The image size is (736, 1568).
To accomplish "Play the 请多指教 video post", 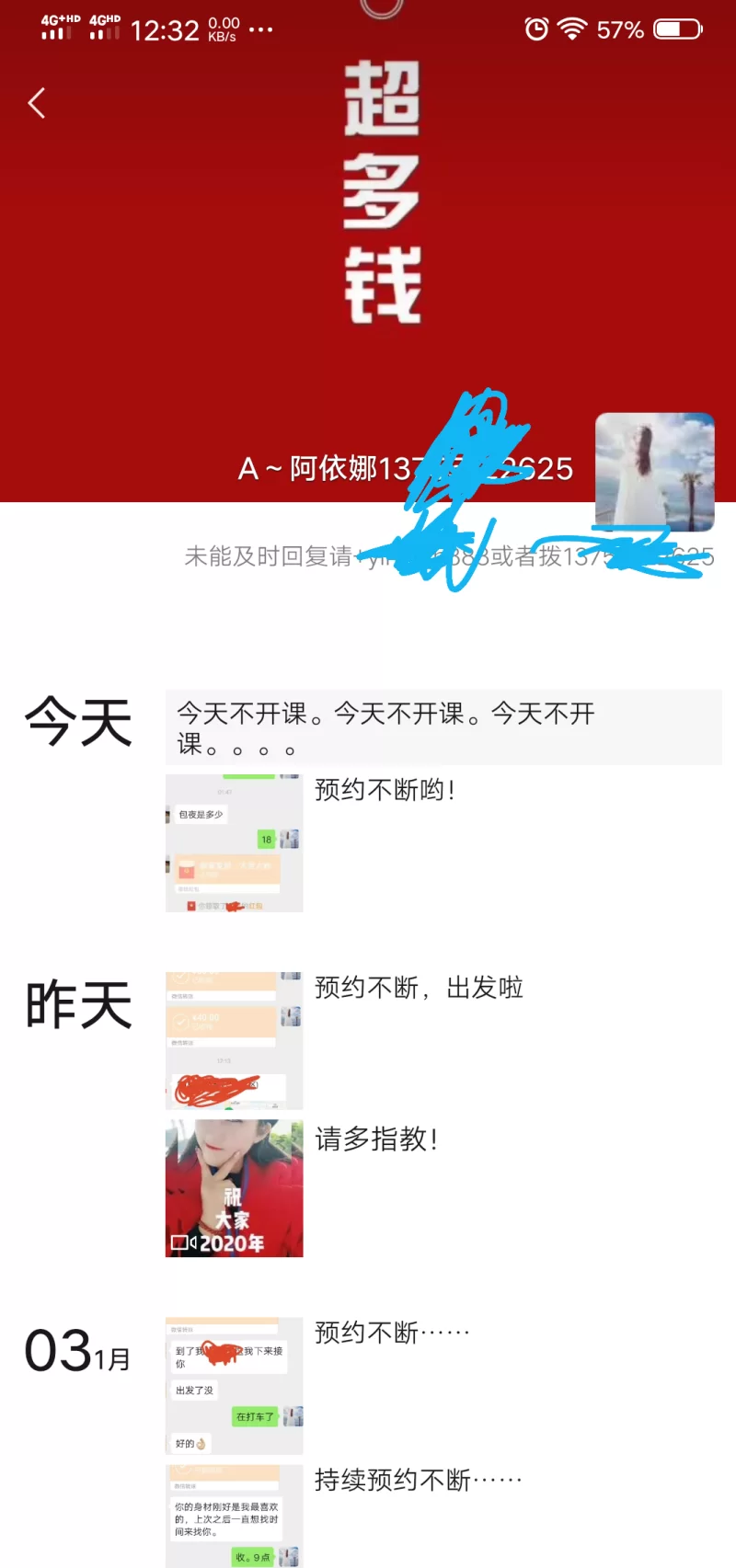I will point(234,1188).
